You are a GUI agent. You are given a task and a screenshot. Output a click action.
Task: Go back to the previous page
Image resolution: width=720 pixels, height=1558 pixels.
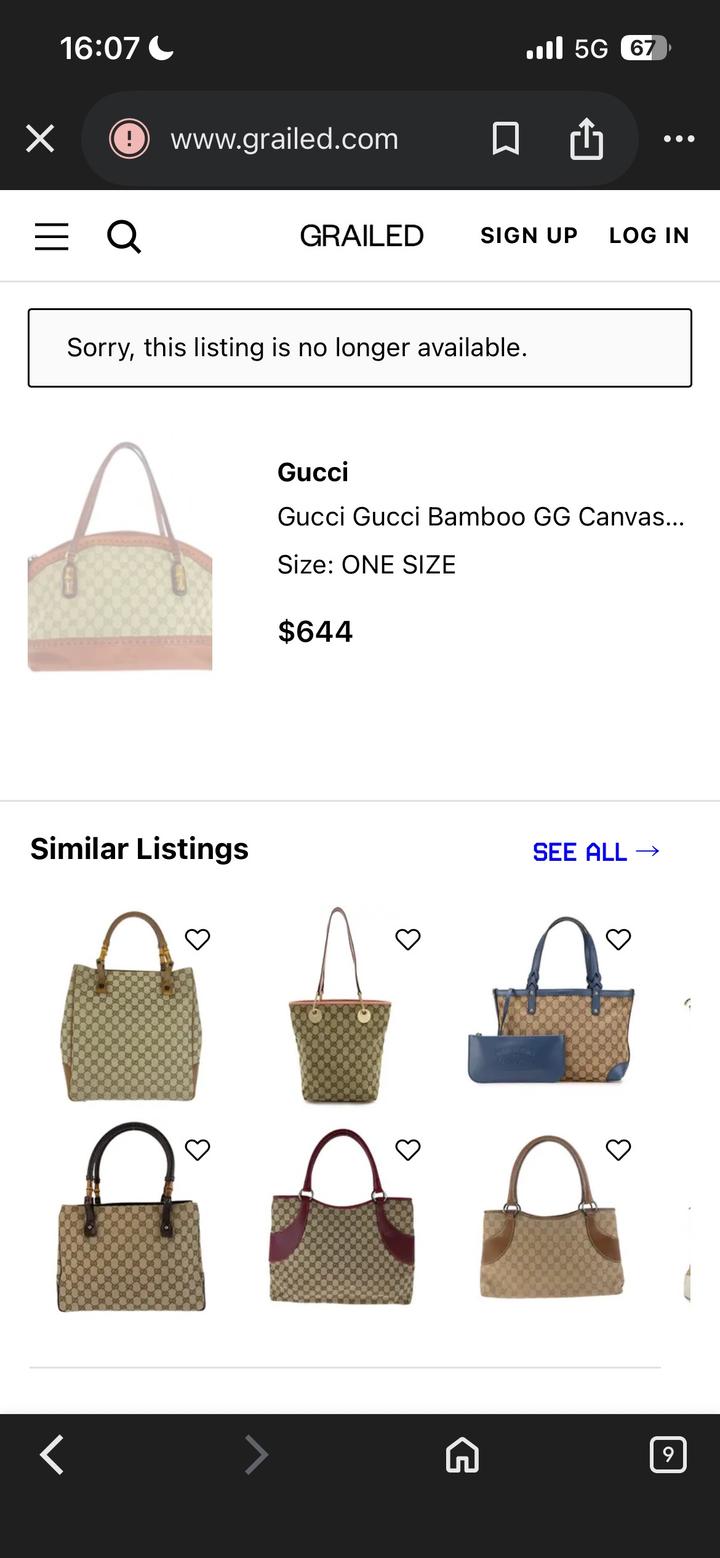pos(52,1455)
